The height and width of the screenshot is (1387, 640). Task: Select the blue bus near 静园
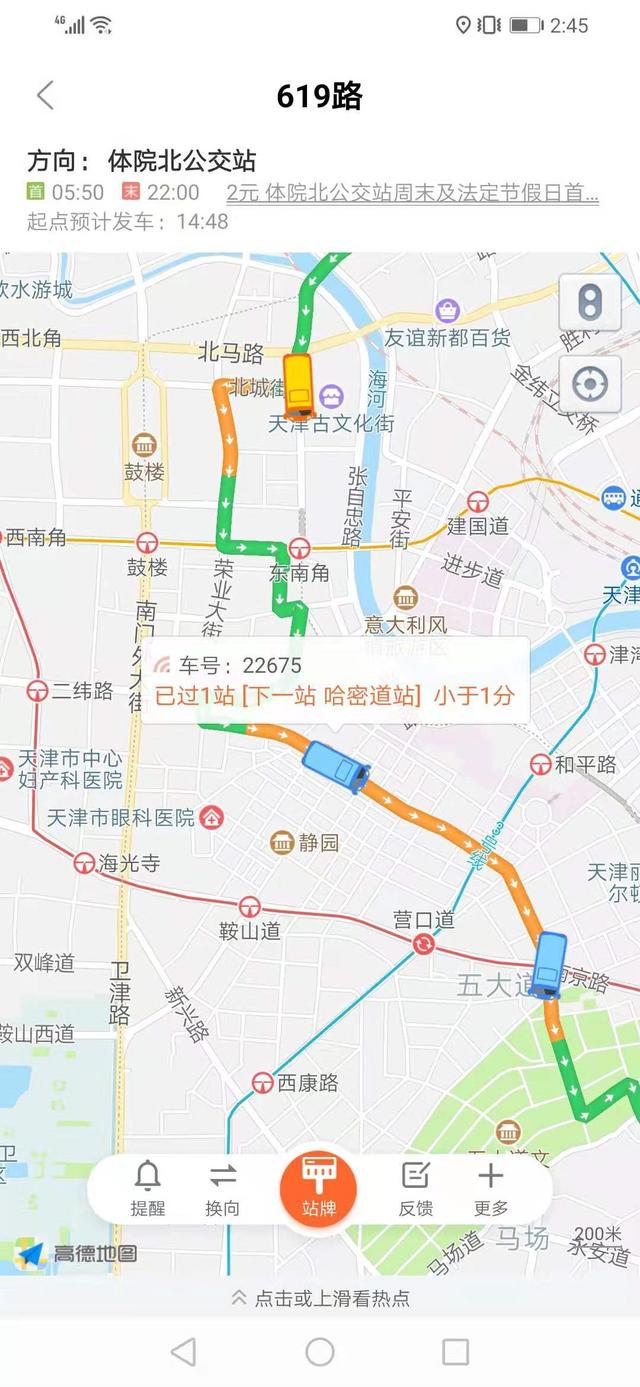337,768
